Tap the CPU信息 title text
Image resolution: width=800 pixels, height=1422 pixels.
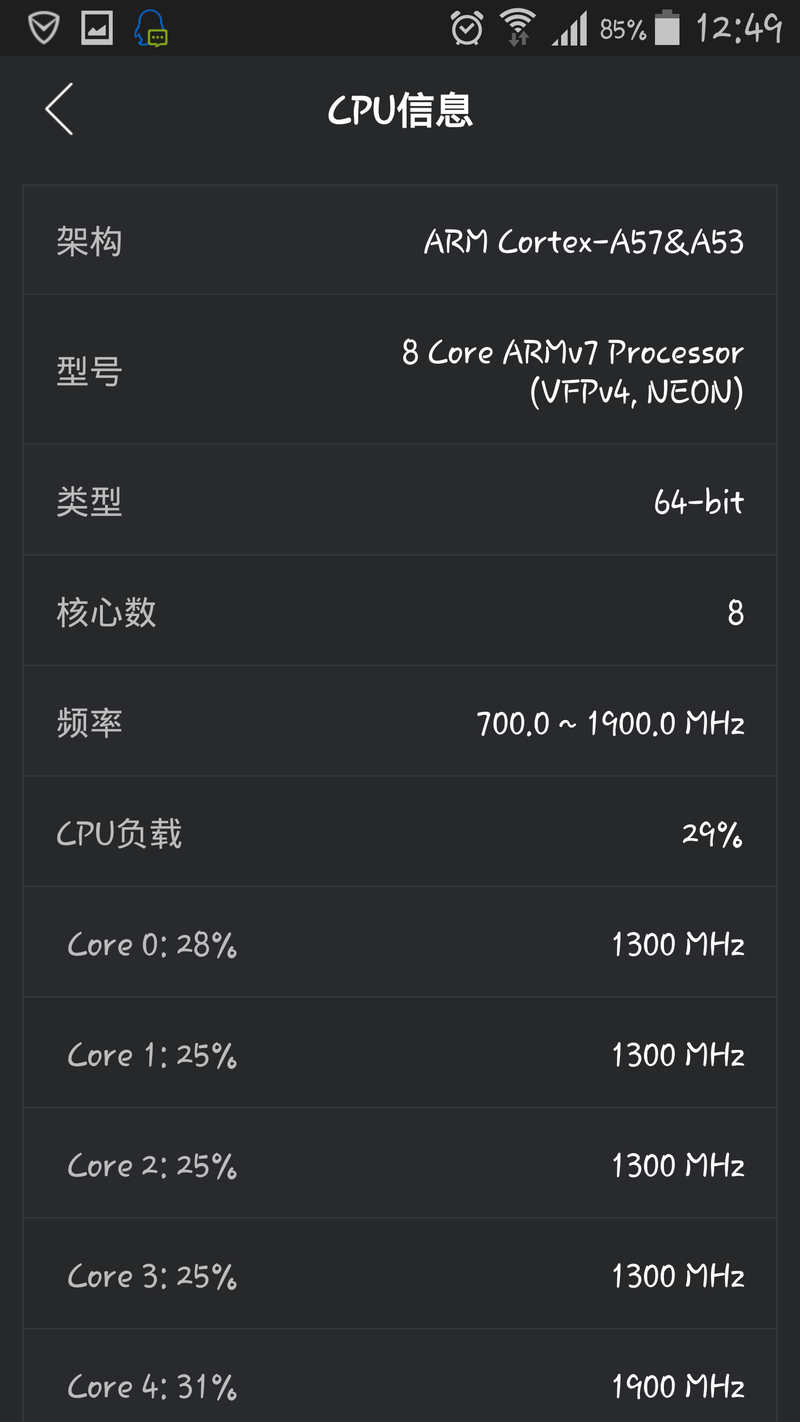point(399,108)
